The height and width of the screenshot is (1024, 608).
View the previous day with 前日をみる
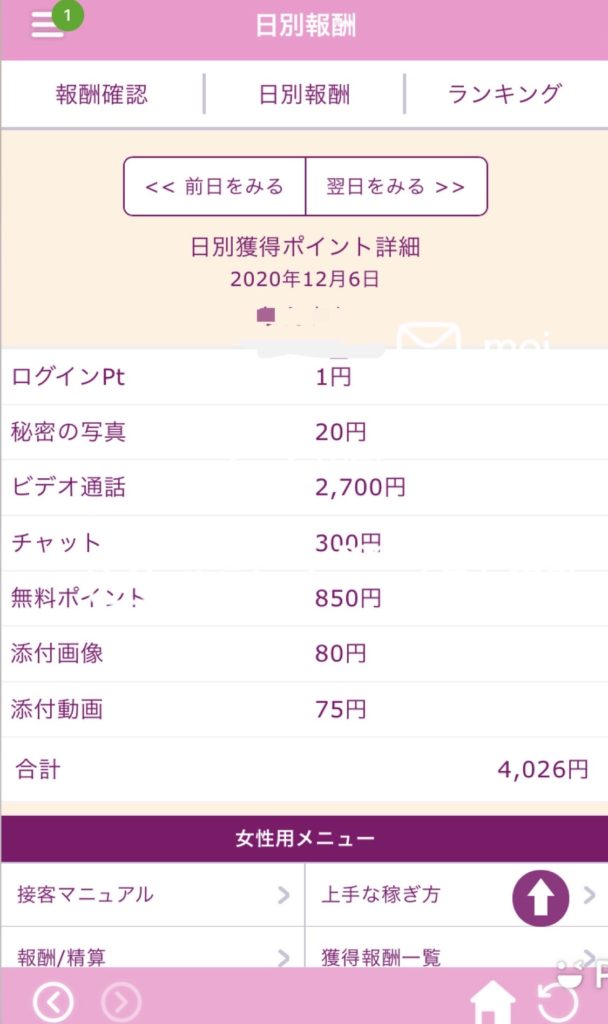(214, 186)
